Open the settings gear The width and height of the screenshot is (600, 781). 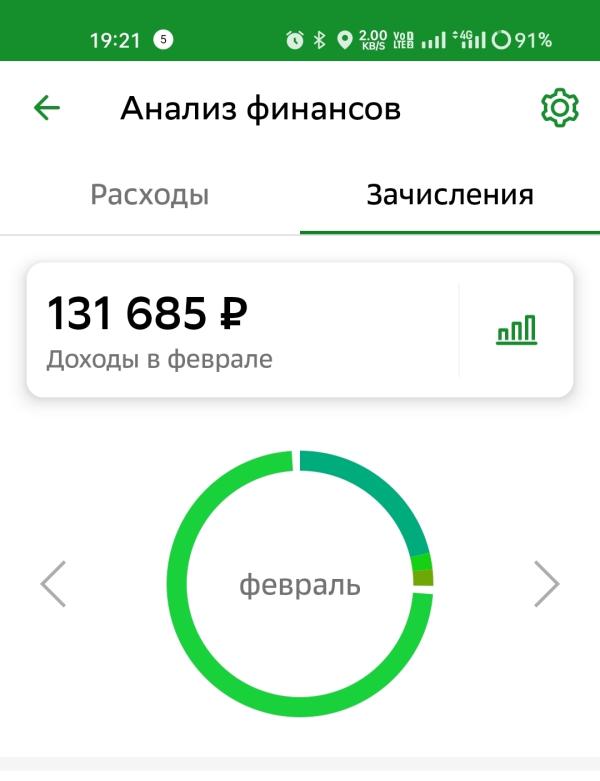click(559, 108)
